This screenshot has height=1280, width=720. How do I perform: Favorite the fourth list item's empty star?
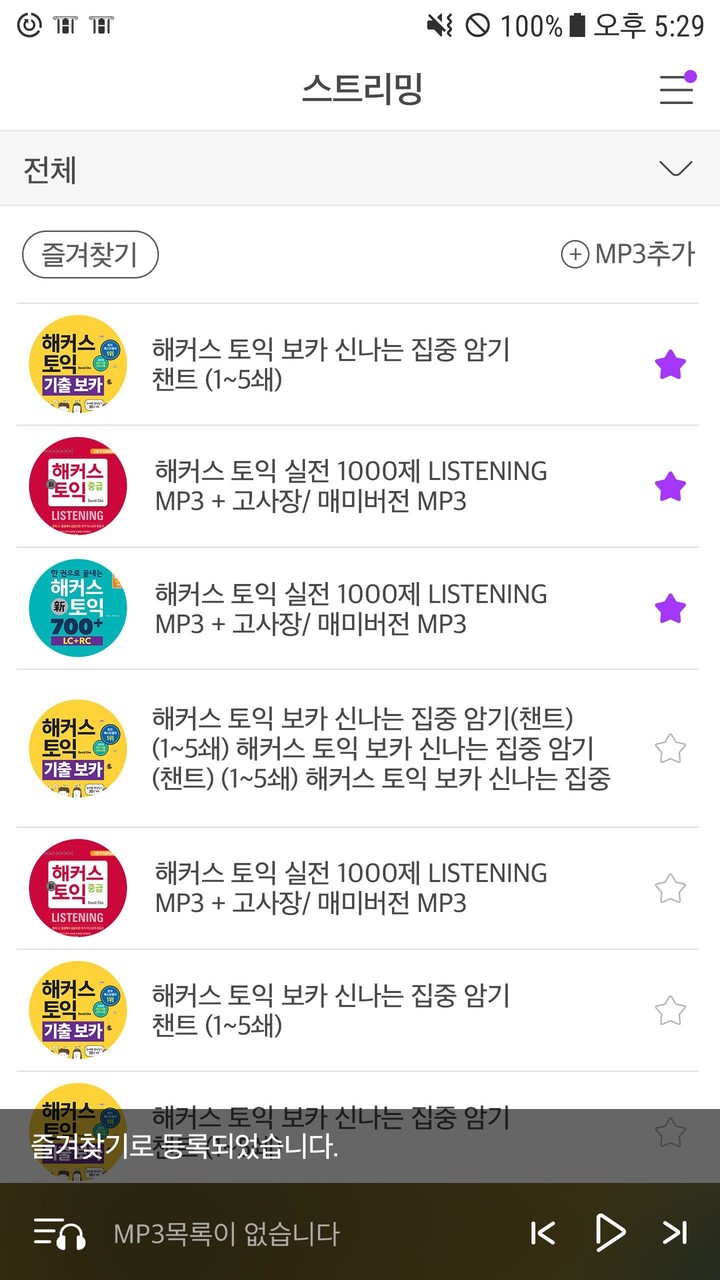pyautogui.click(x=669, y=747)
